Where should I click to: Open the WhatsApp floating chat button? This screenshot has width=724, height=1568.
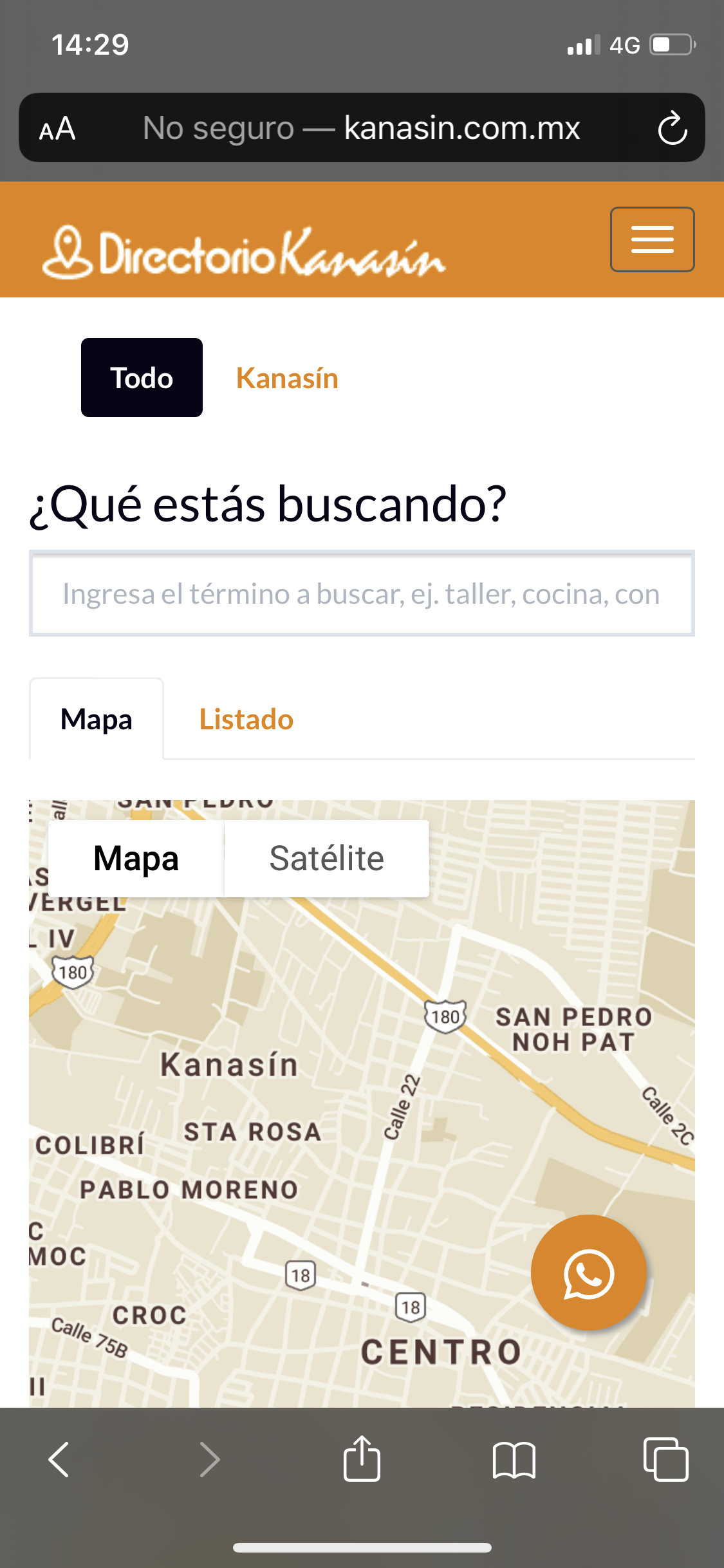click(x=588, y=1273)
